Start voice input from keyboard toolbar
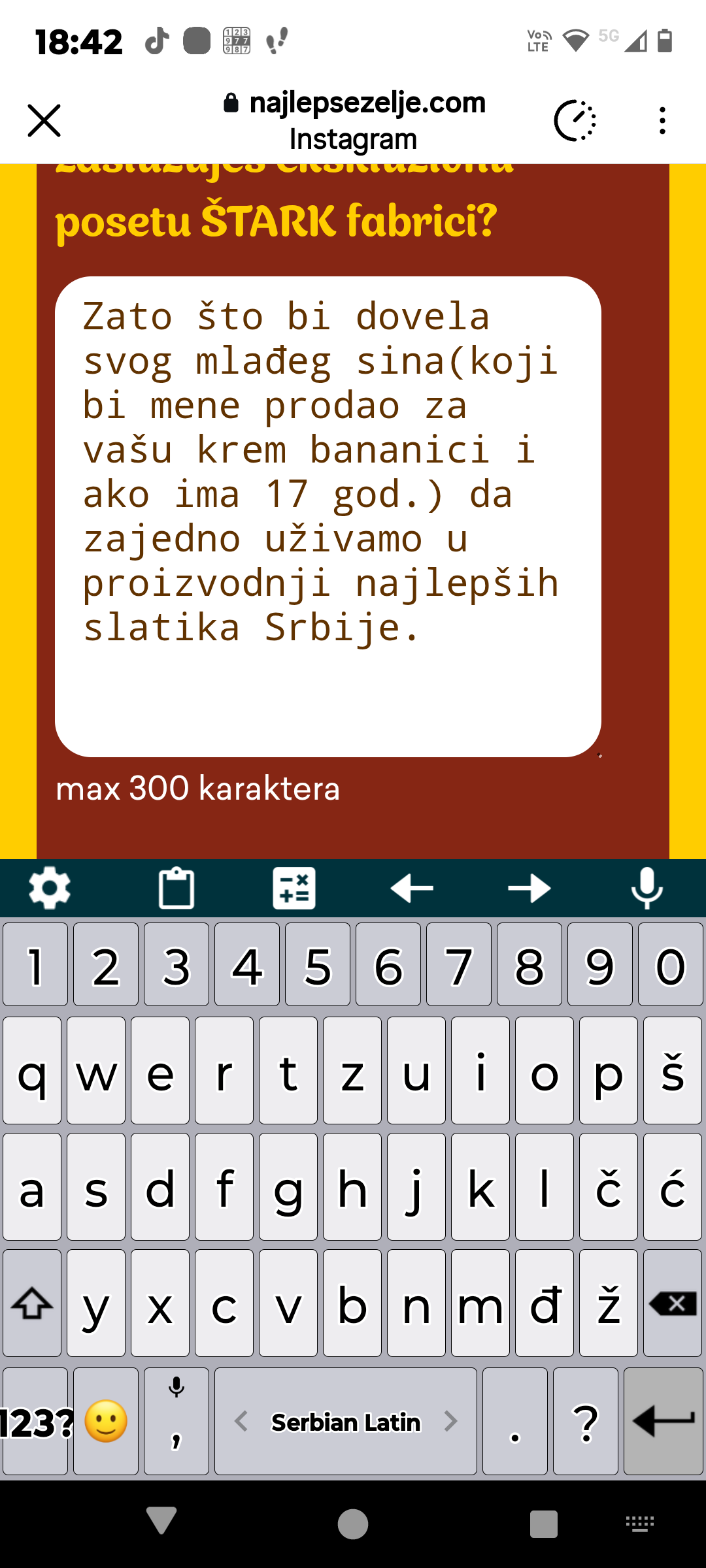Viewport: 706px width, 1568px height. 647,889
